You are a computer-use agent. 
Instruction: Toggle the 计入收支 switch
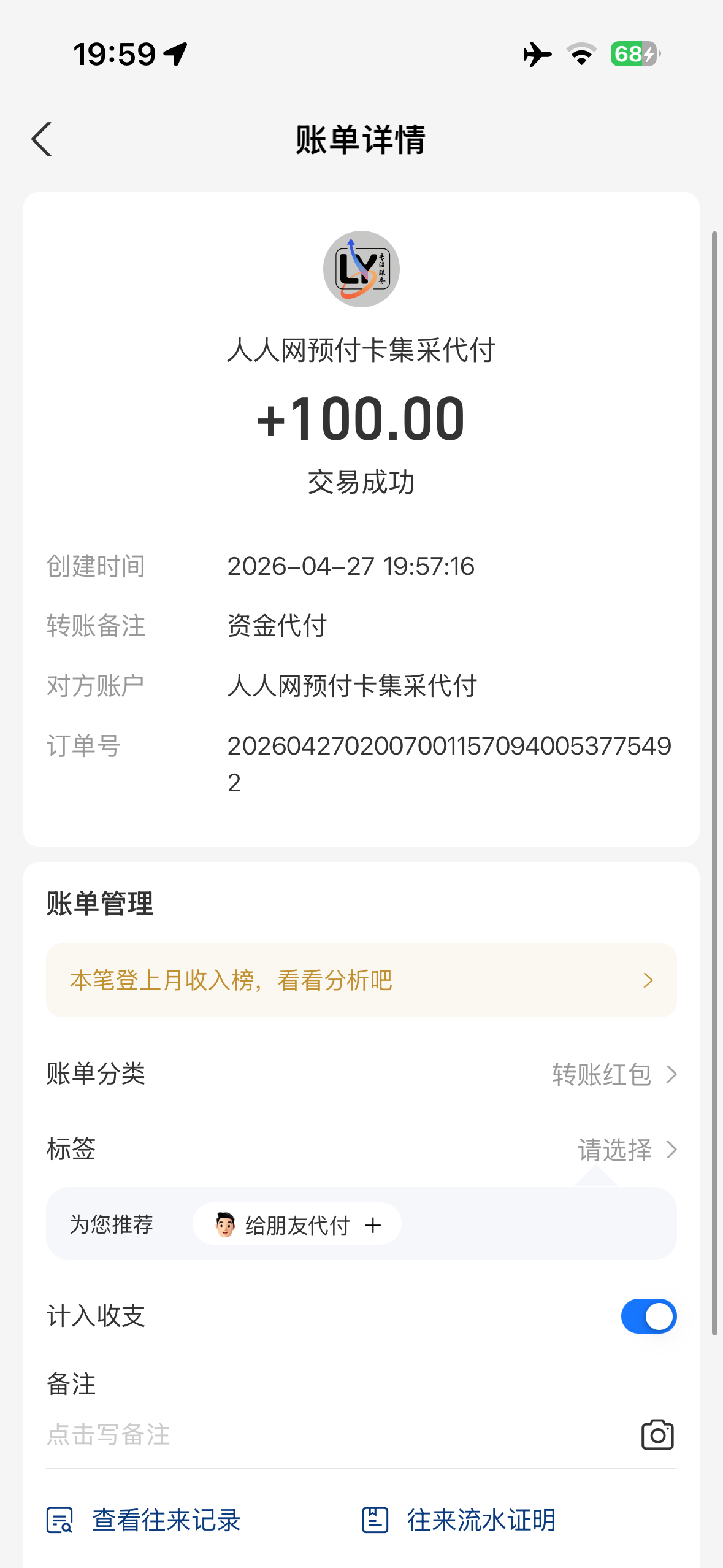(x=648, y=1316)
